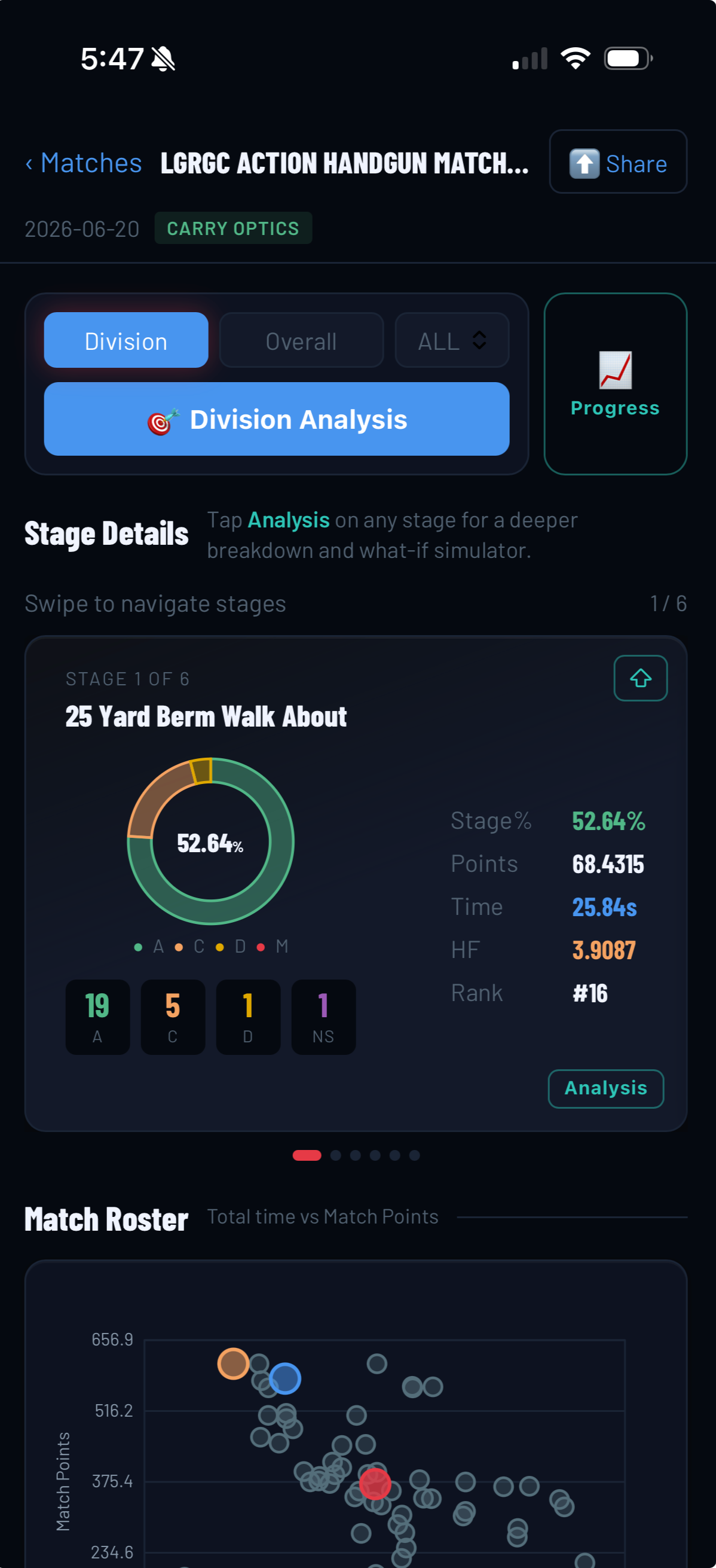Select the Division tab
716x1568 pixels.
pos(126,340)
